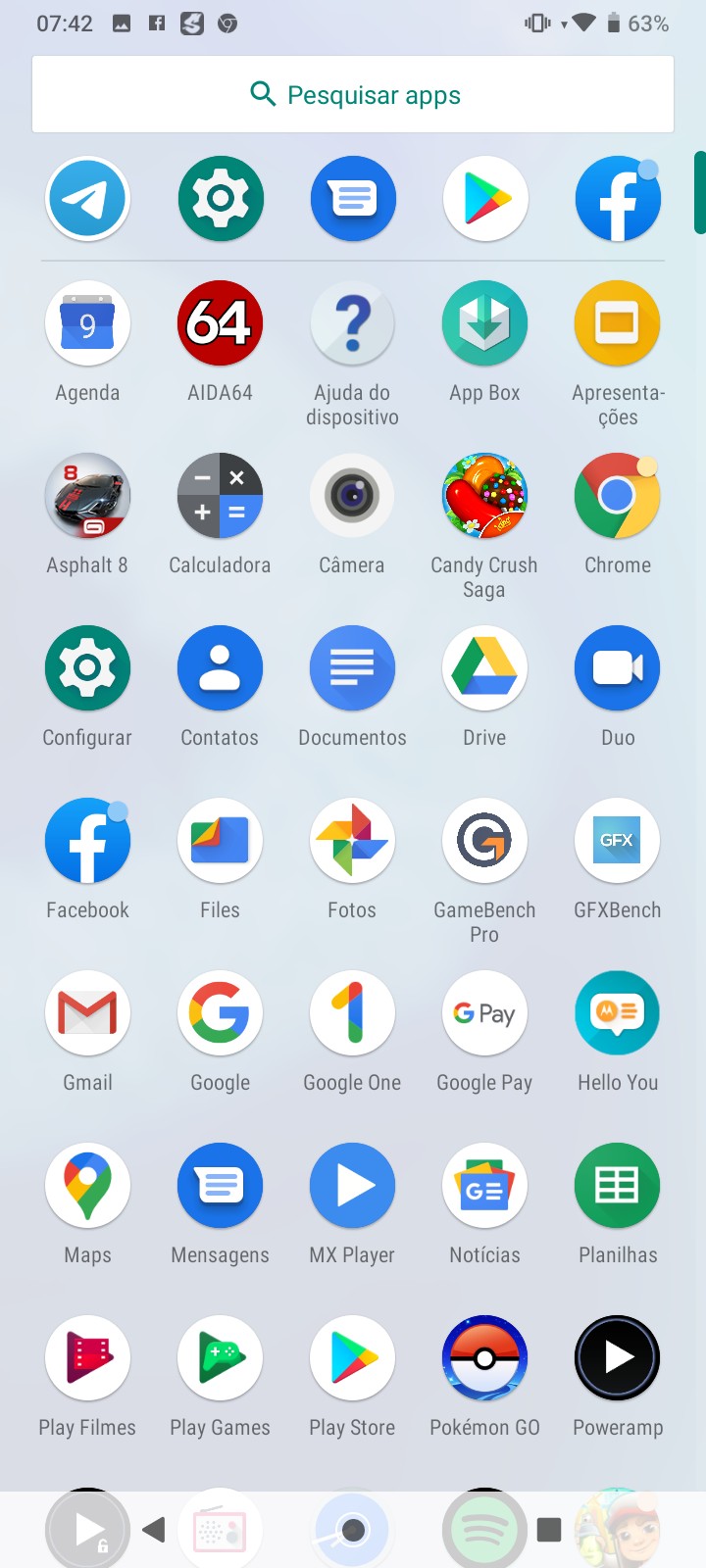Go back using the navigation bar
Screen dimensions: 706x1568
[154, 1530]
